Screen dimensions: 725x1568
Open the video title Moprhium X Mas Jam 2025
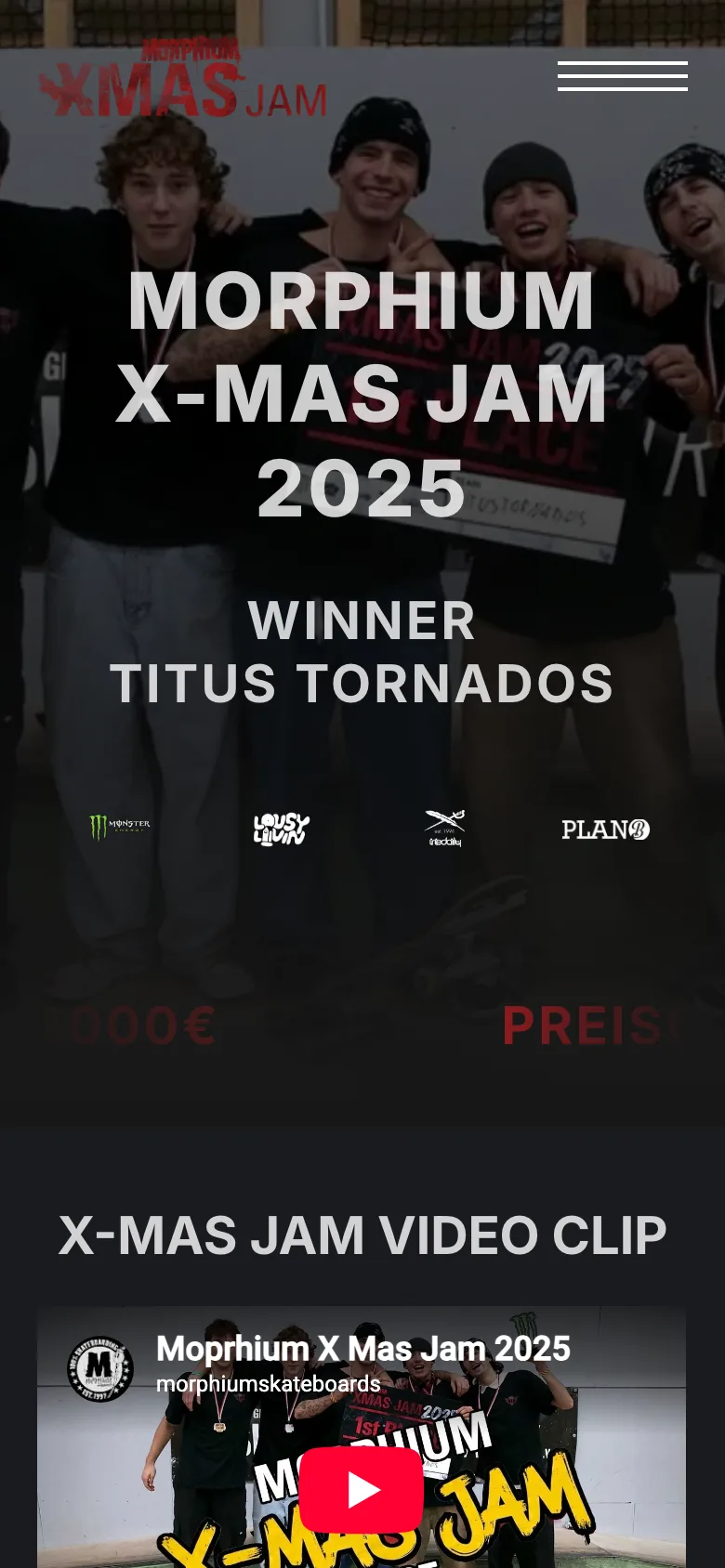click(x=363, y=1349)
